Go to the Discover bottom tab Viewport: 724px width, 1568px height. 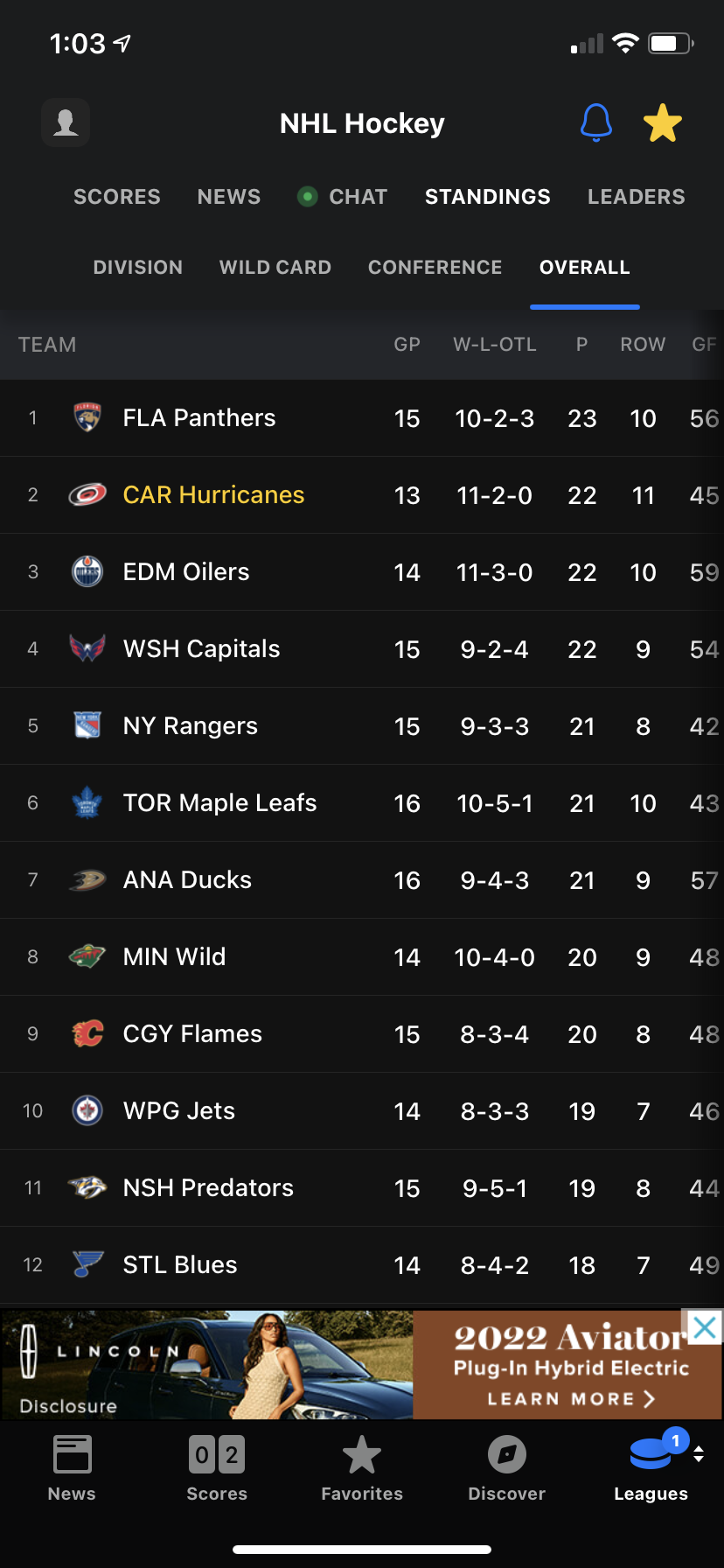click(x=506, y=1468)
